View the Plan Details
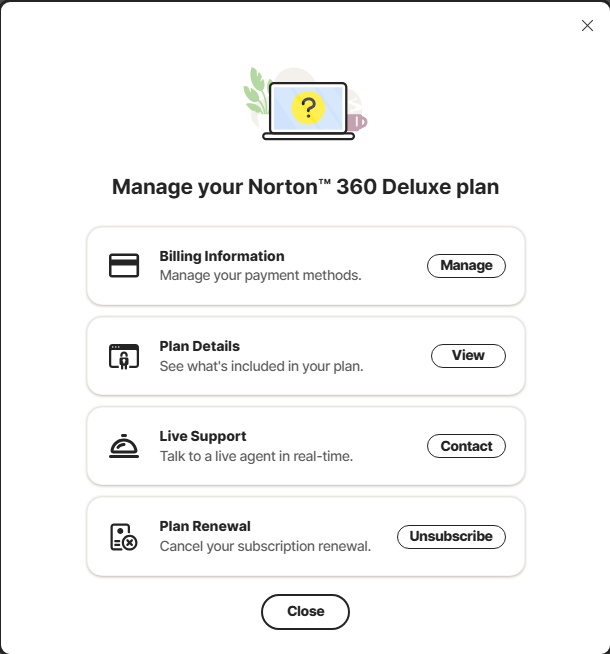Image resolution: width=610 pixels, height=654 pixels. point(468,356)
